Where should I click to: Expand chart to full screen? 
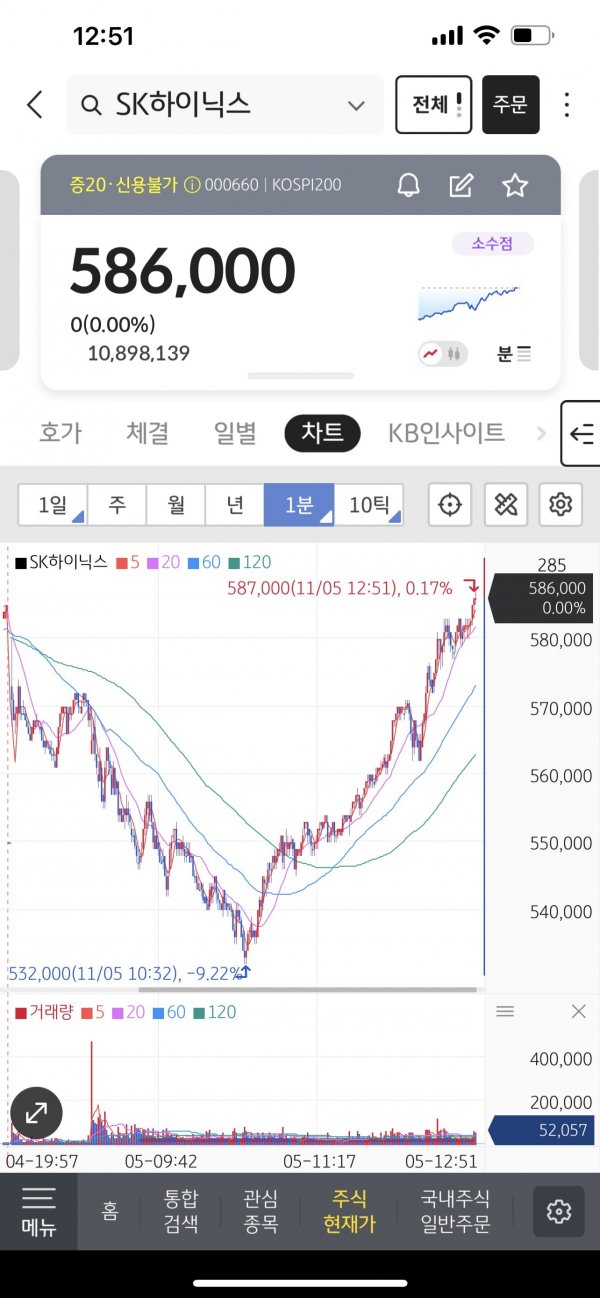[x=36, y=1112]
